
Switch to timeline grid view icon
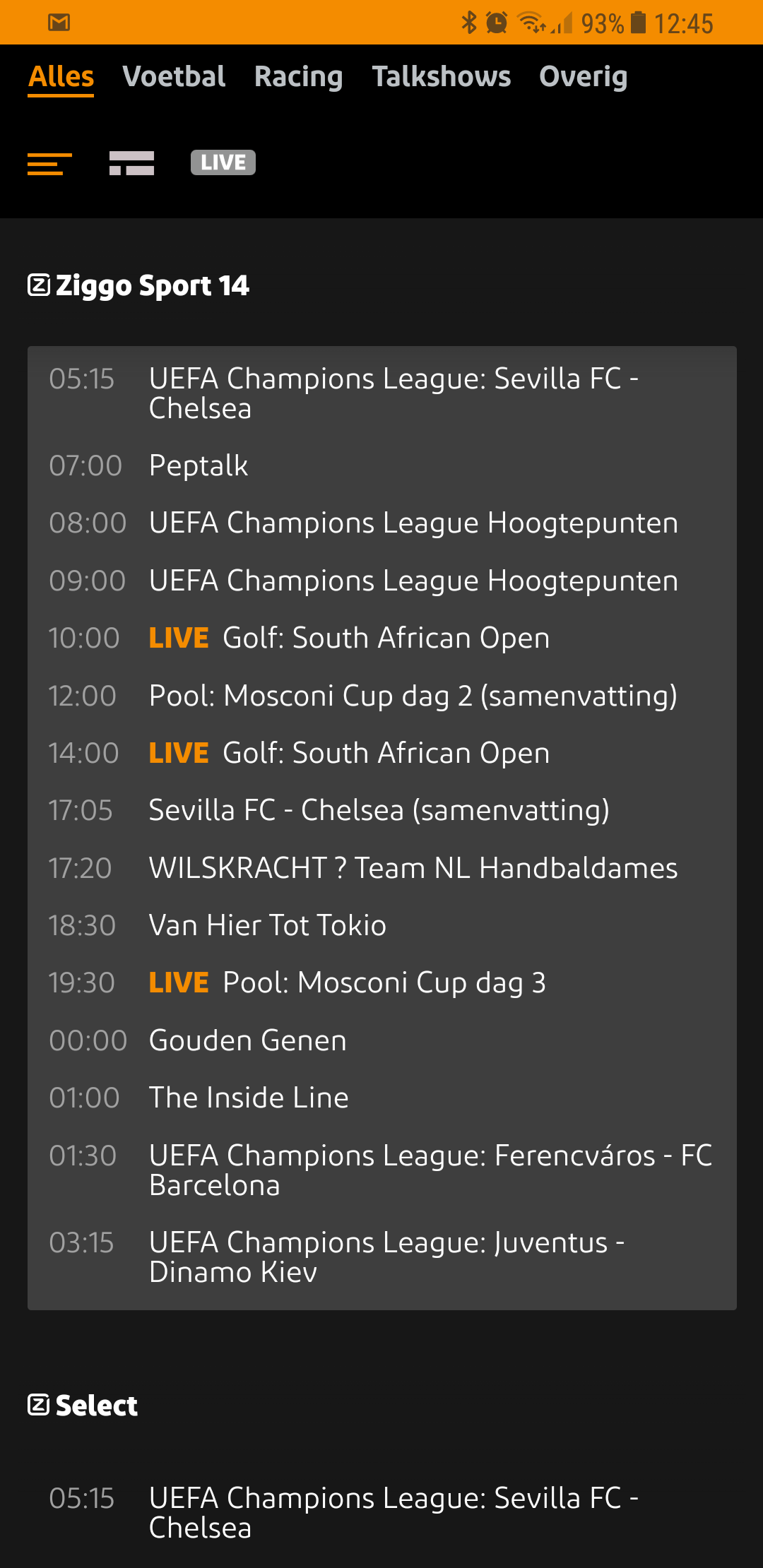pos(131,163)
